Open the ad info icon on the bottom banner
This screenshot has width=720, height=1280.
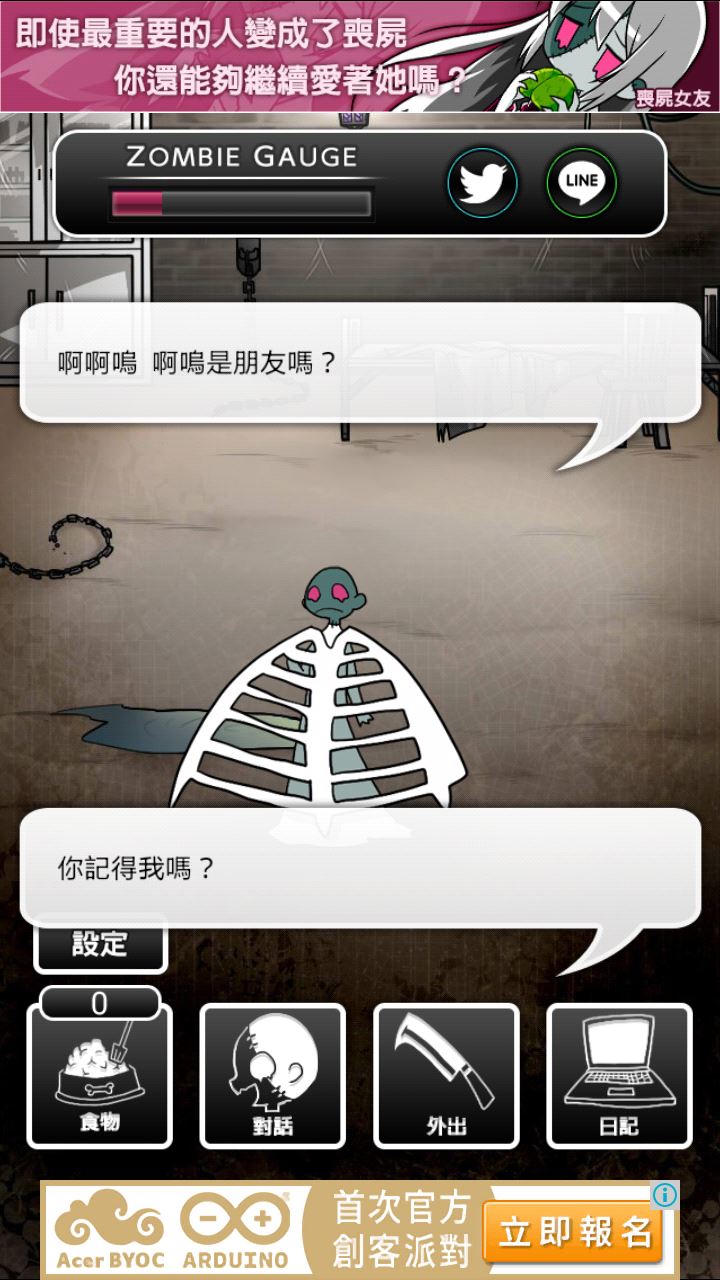tap(665, 1194)
